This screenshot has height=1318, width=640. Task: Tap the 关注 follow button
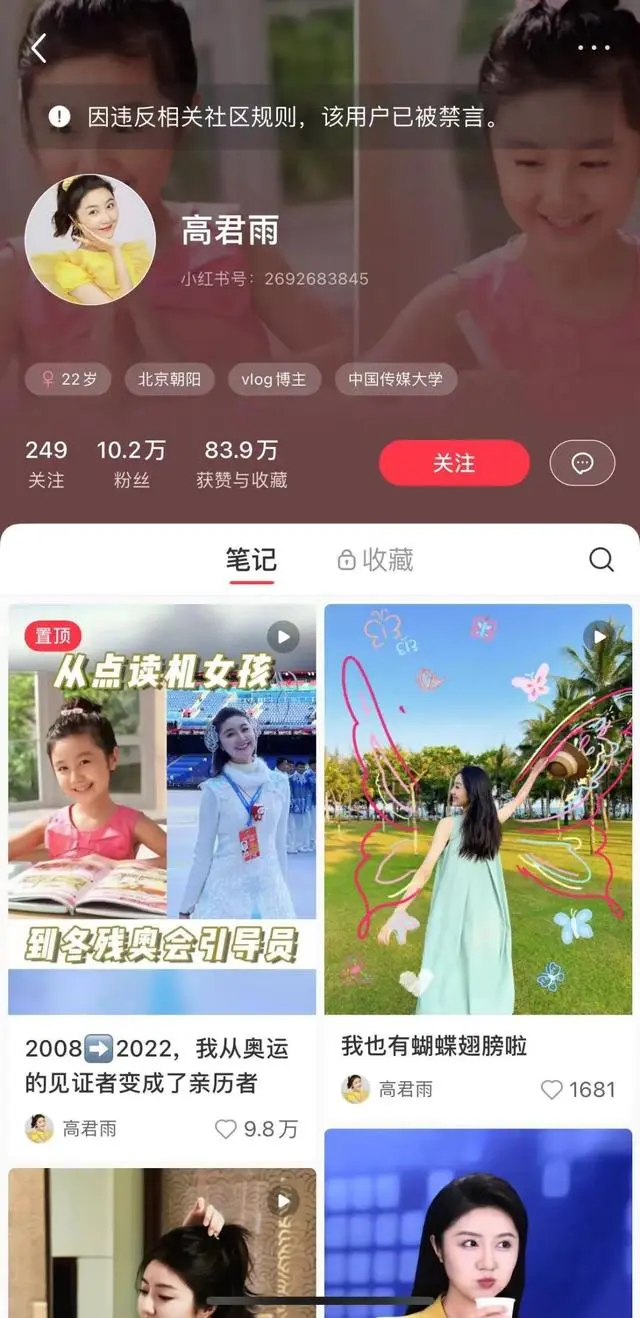(454, 463)
